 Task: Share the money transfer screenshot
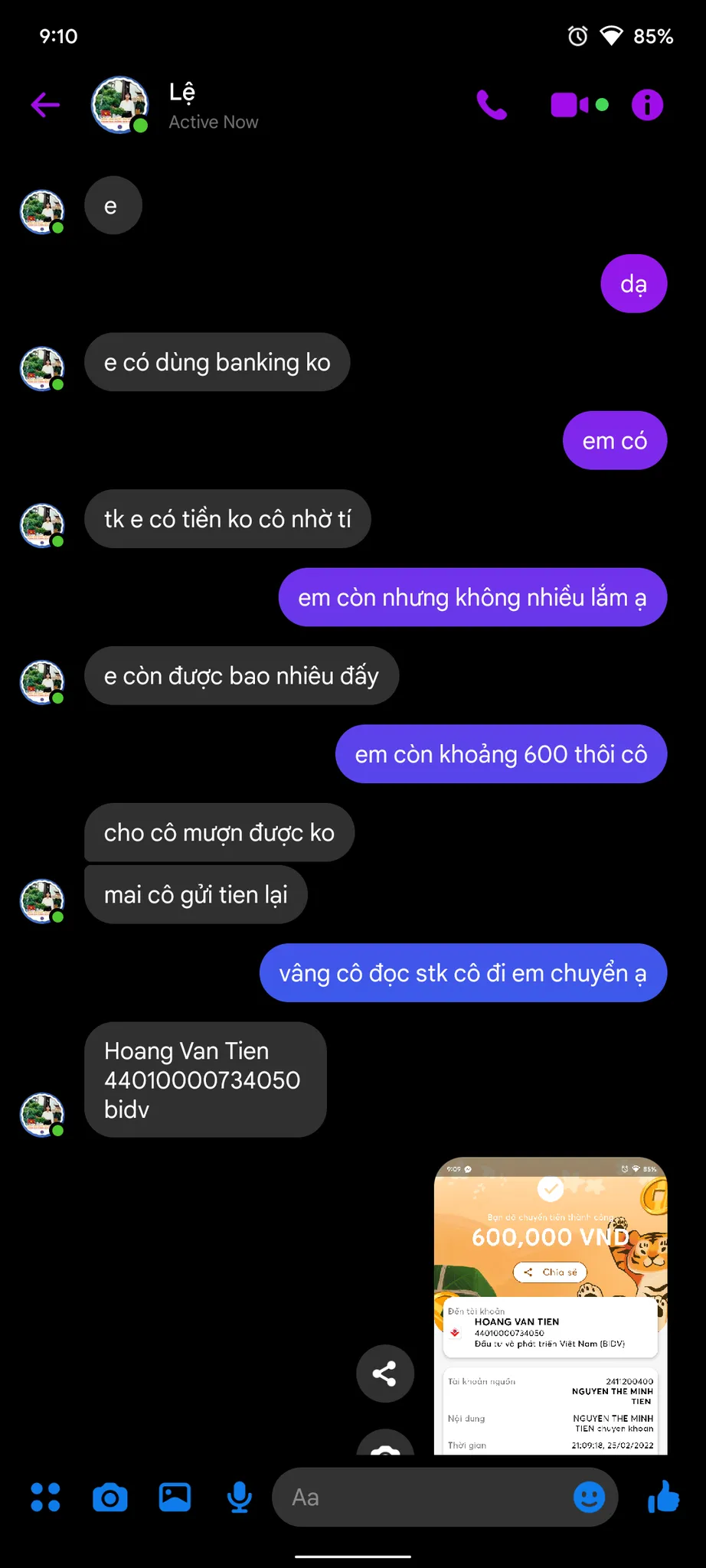click(385, 1374)
